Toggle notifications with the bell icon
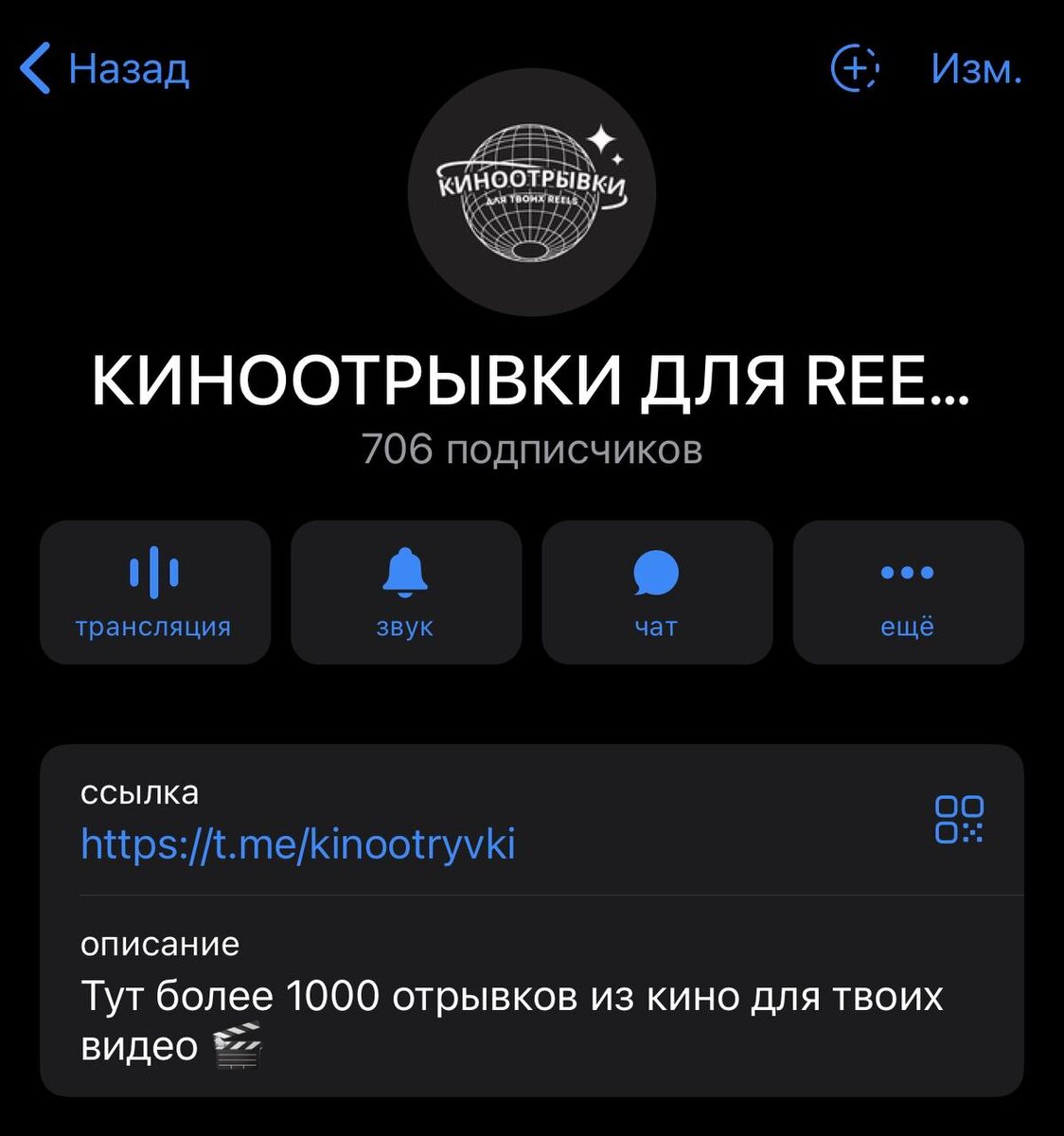The height and width of the screenshot is (1136, 1064). point(405,573)
